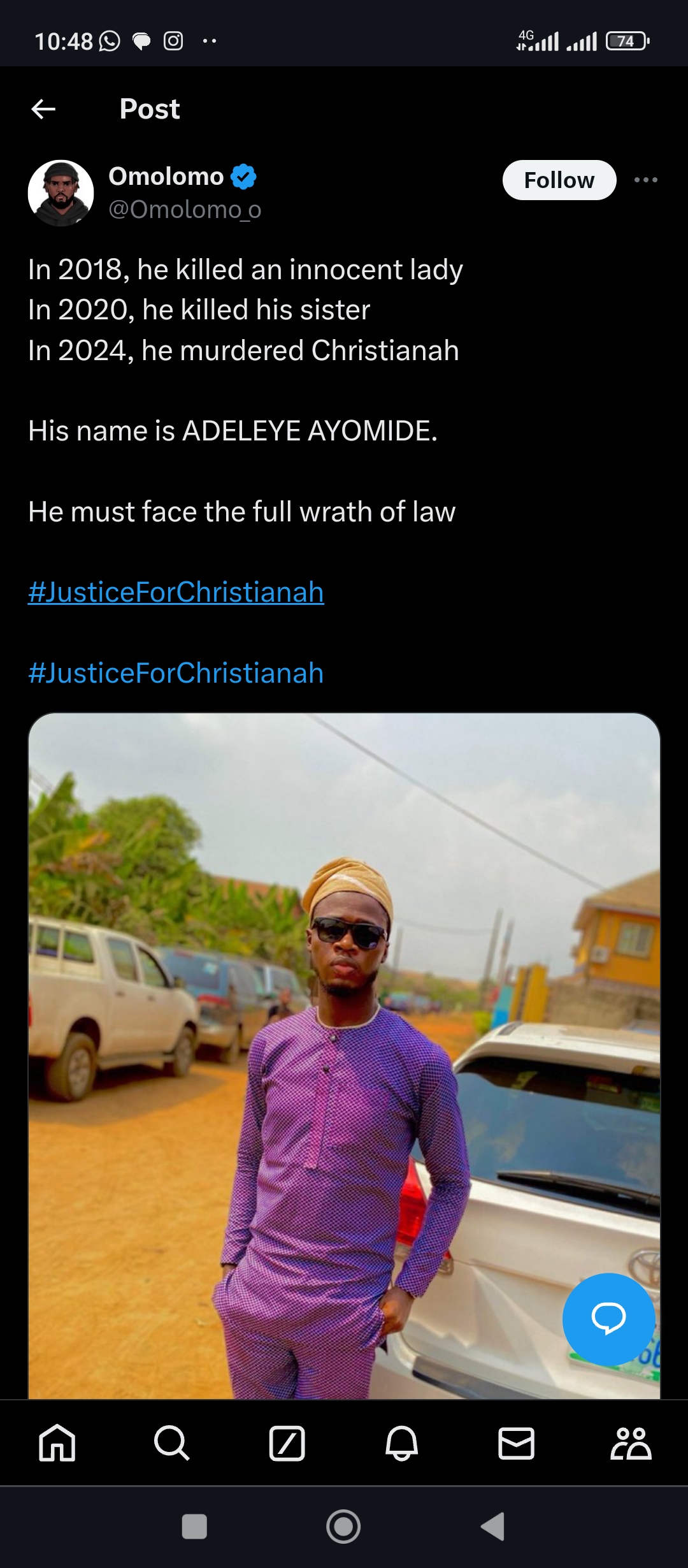
Task: Check the notifications bell tab
Action: click(x=401, y=1443)
